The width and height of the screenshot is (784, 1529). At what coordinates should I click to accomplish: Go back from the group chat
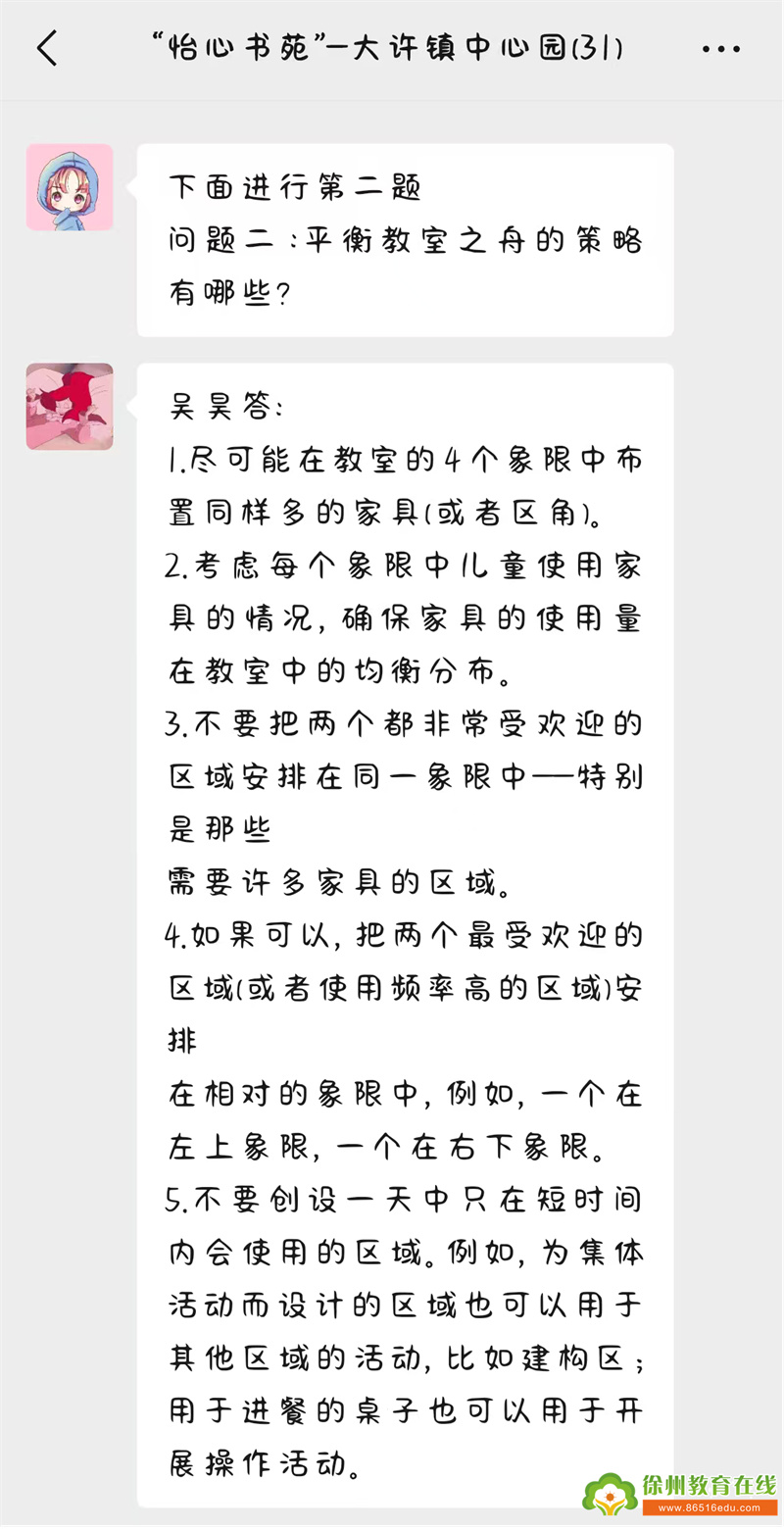pos(47,48)
